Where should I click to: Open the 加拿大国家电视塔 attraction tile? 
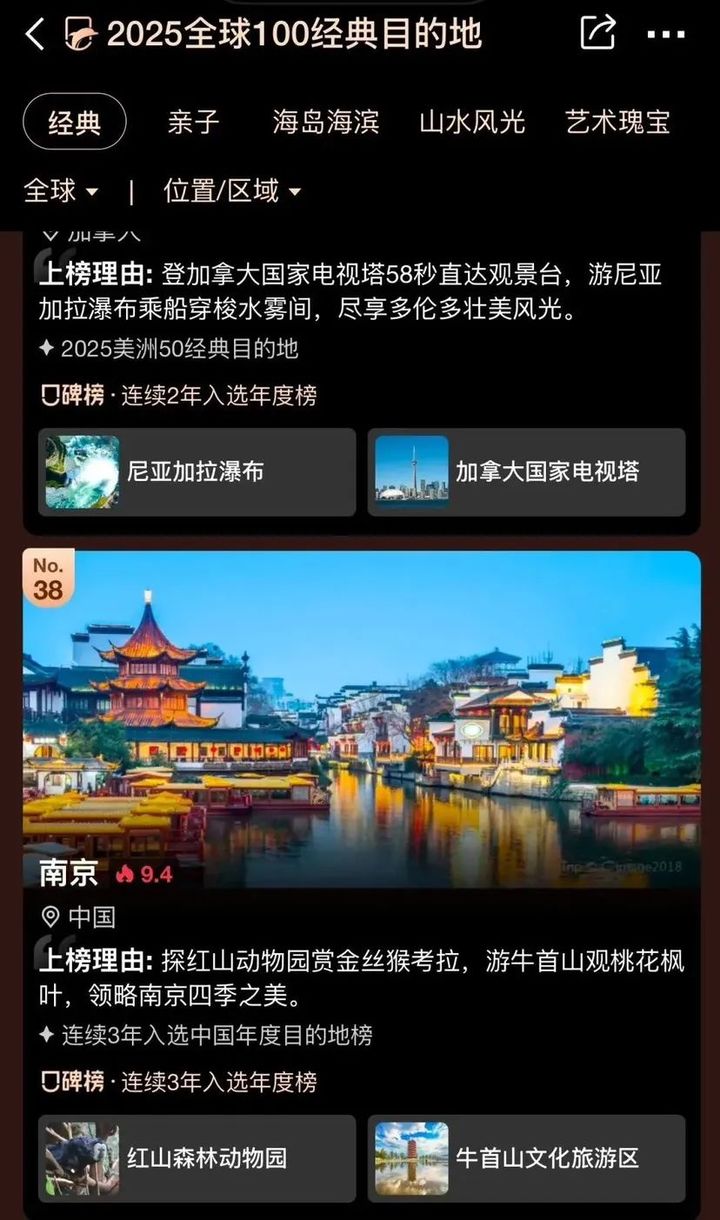tap(526, 472)
